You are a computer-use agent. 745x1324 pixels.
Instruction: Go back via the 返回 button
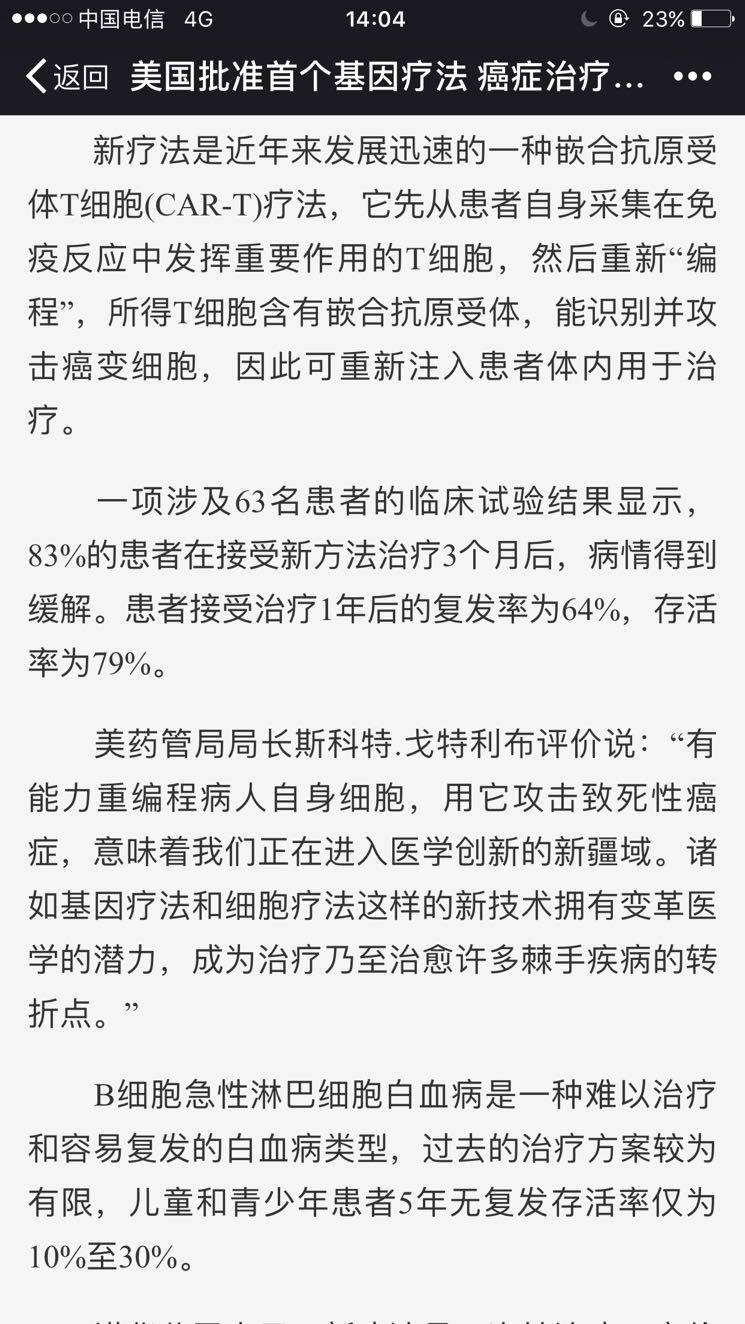tap(66, 77)
